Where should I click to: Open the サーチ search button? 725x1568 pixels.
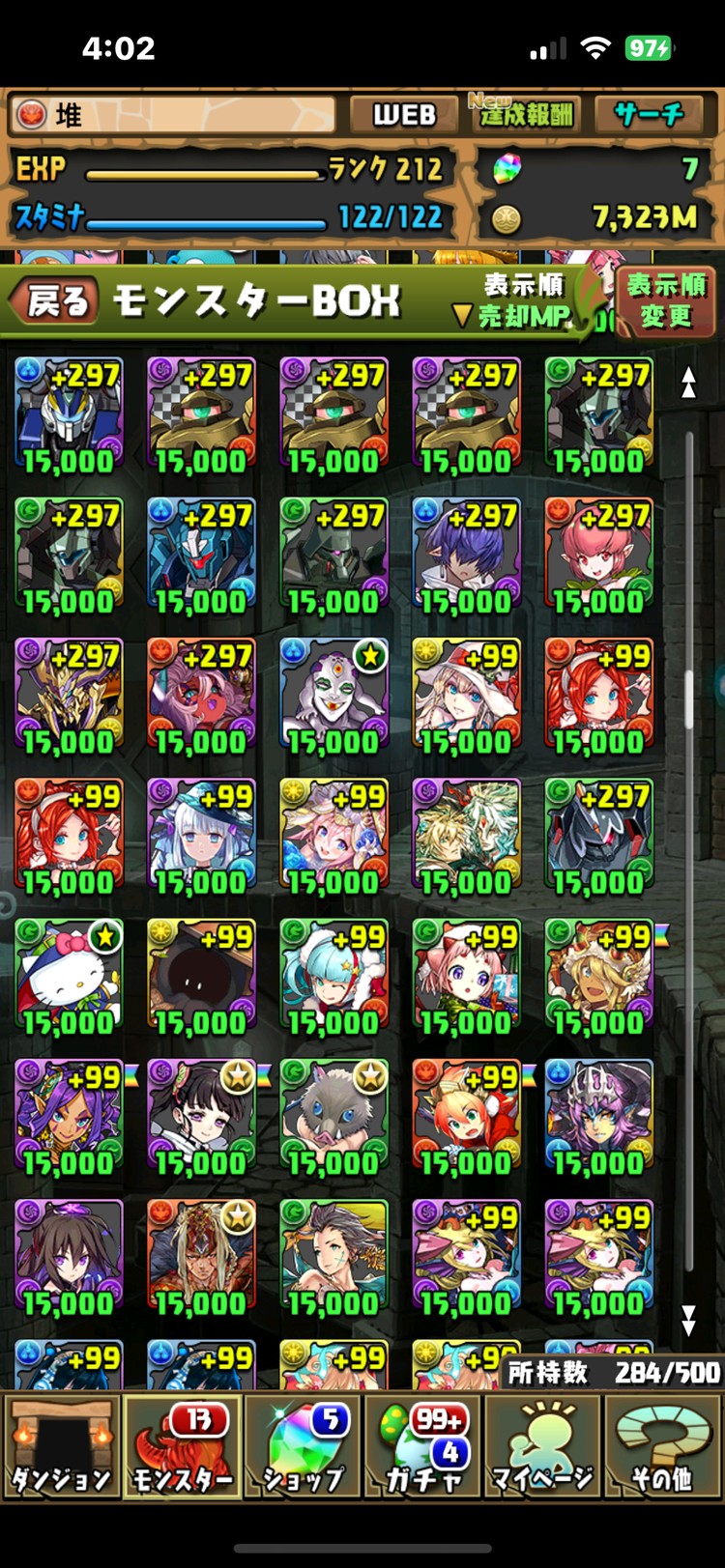[649, 115]
